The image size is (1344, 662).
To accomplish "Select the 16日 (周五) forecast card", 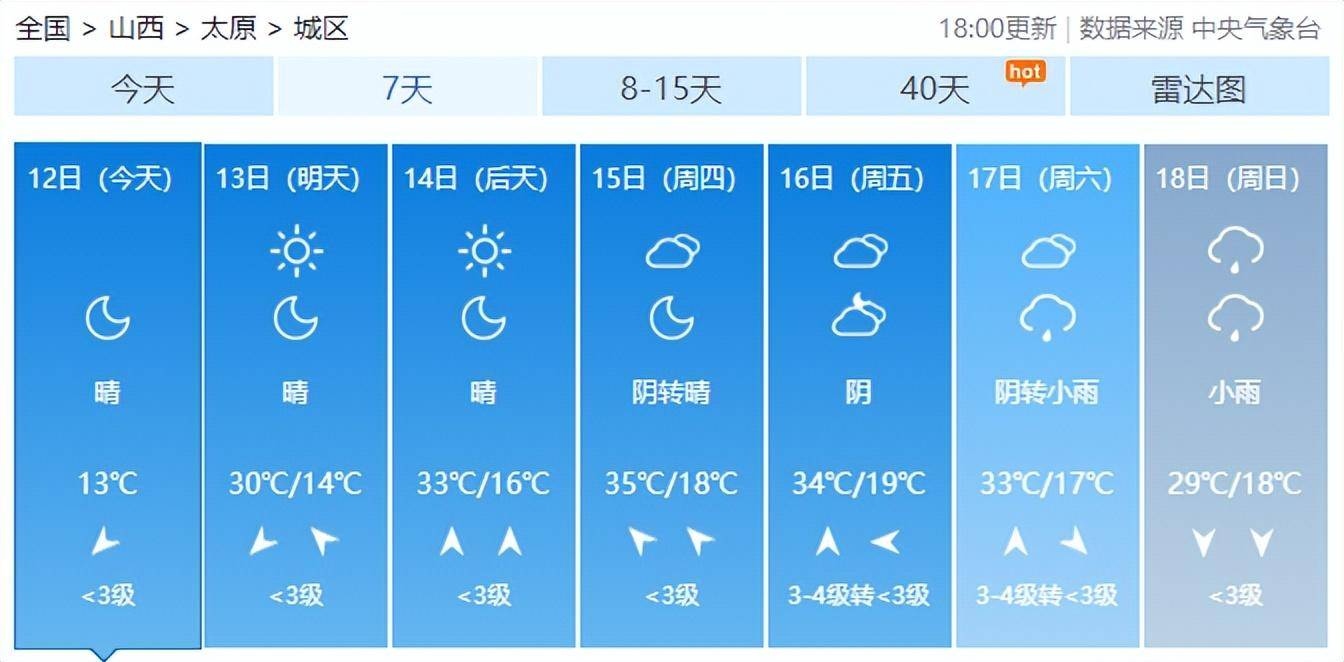I will click(859, 395).
